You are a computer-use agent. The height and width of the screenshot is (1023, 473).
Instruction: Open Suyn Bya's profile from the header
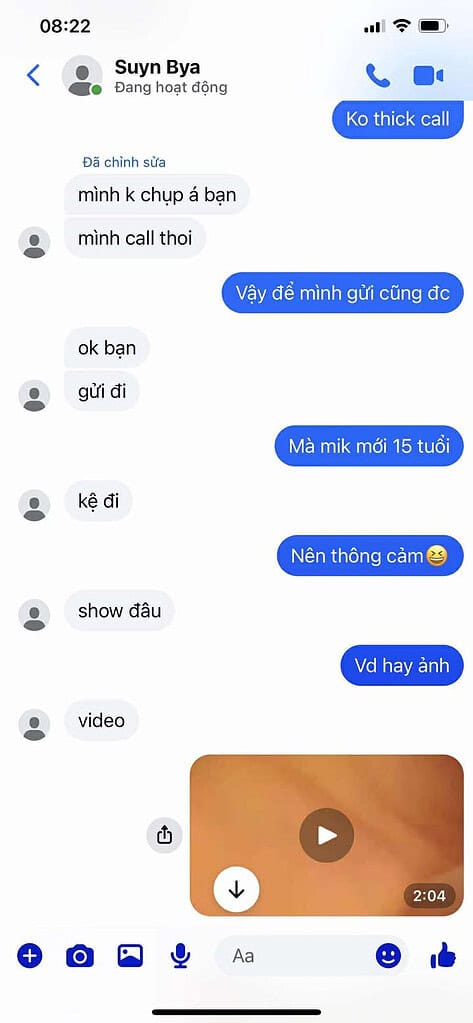(157, 76)
